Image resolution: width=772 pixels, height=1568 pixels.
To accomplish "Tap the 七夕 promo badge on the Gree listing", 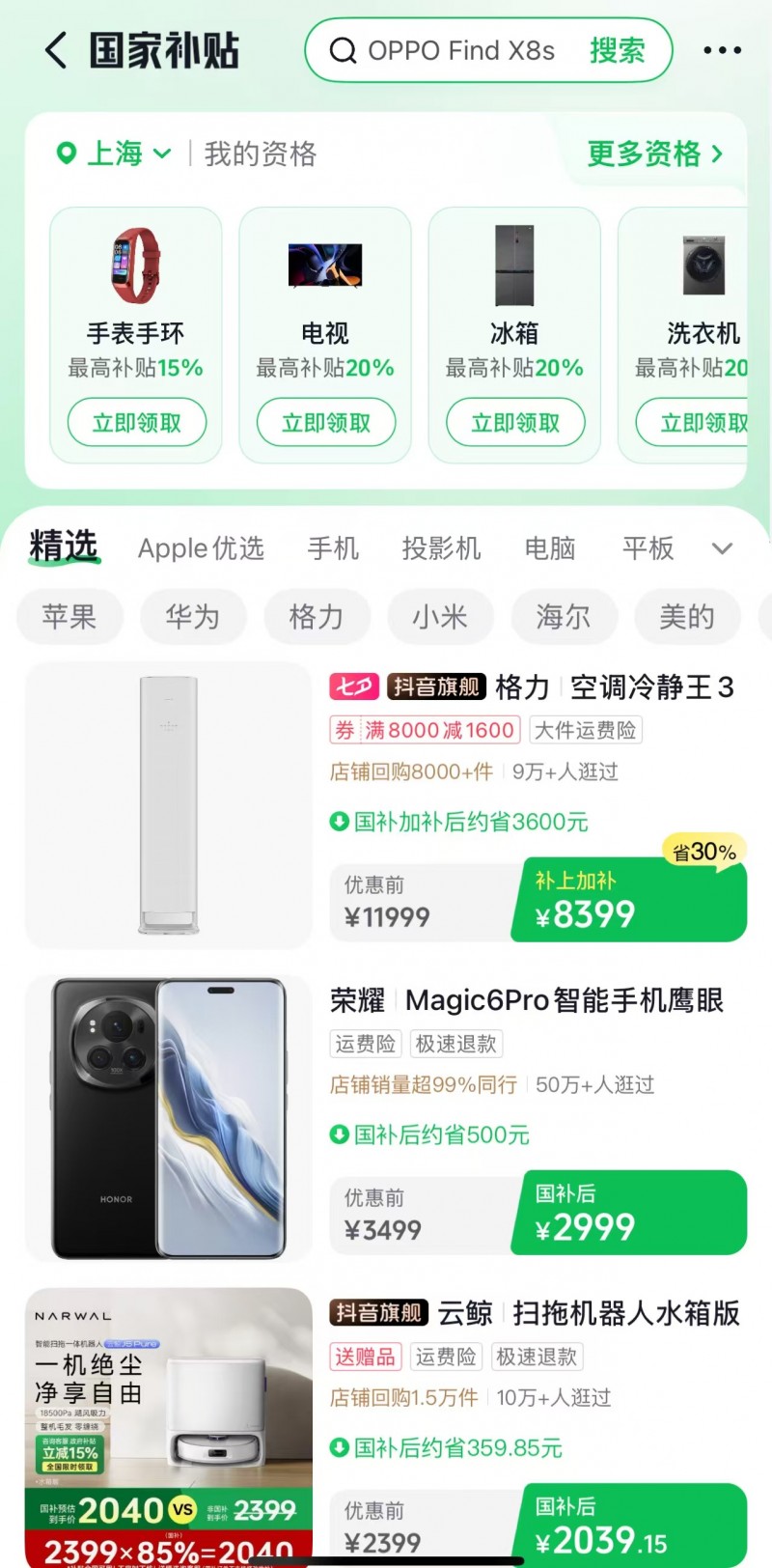I will click(x=357, y=686).
